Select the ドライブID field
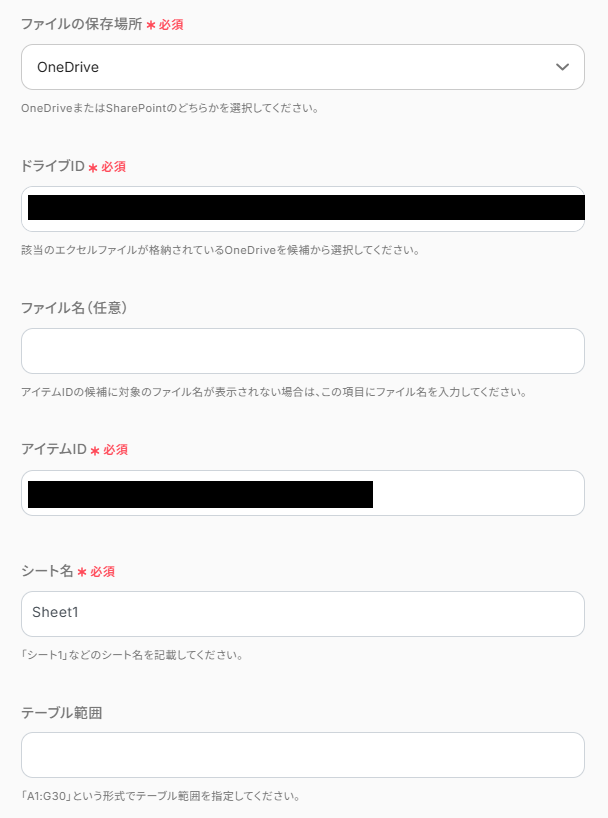This screenshot has width=608, height=818. click(302, 209)
